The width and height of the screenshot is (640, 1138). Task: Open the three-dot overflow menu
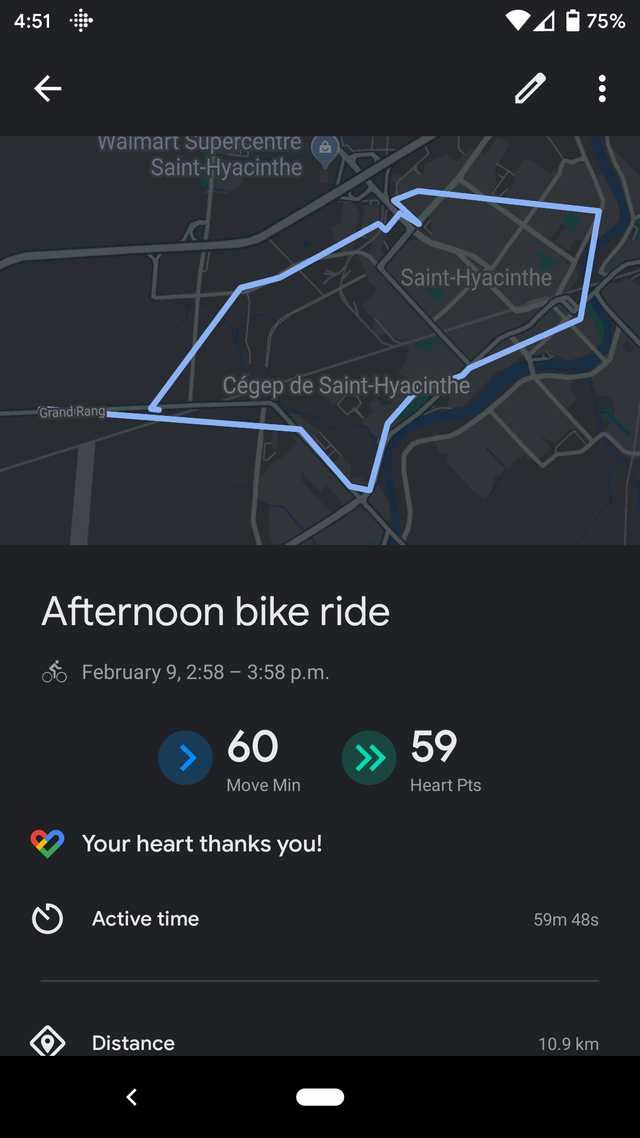tap(602, 89)
